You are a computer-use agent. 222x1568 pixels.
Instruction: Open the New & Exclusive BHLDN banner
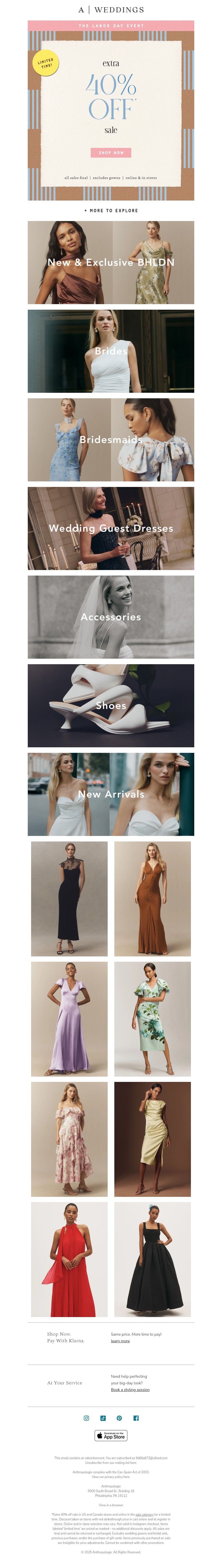(110, 262)
